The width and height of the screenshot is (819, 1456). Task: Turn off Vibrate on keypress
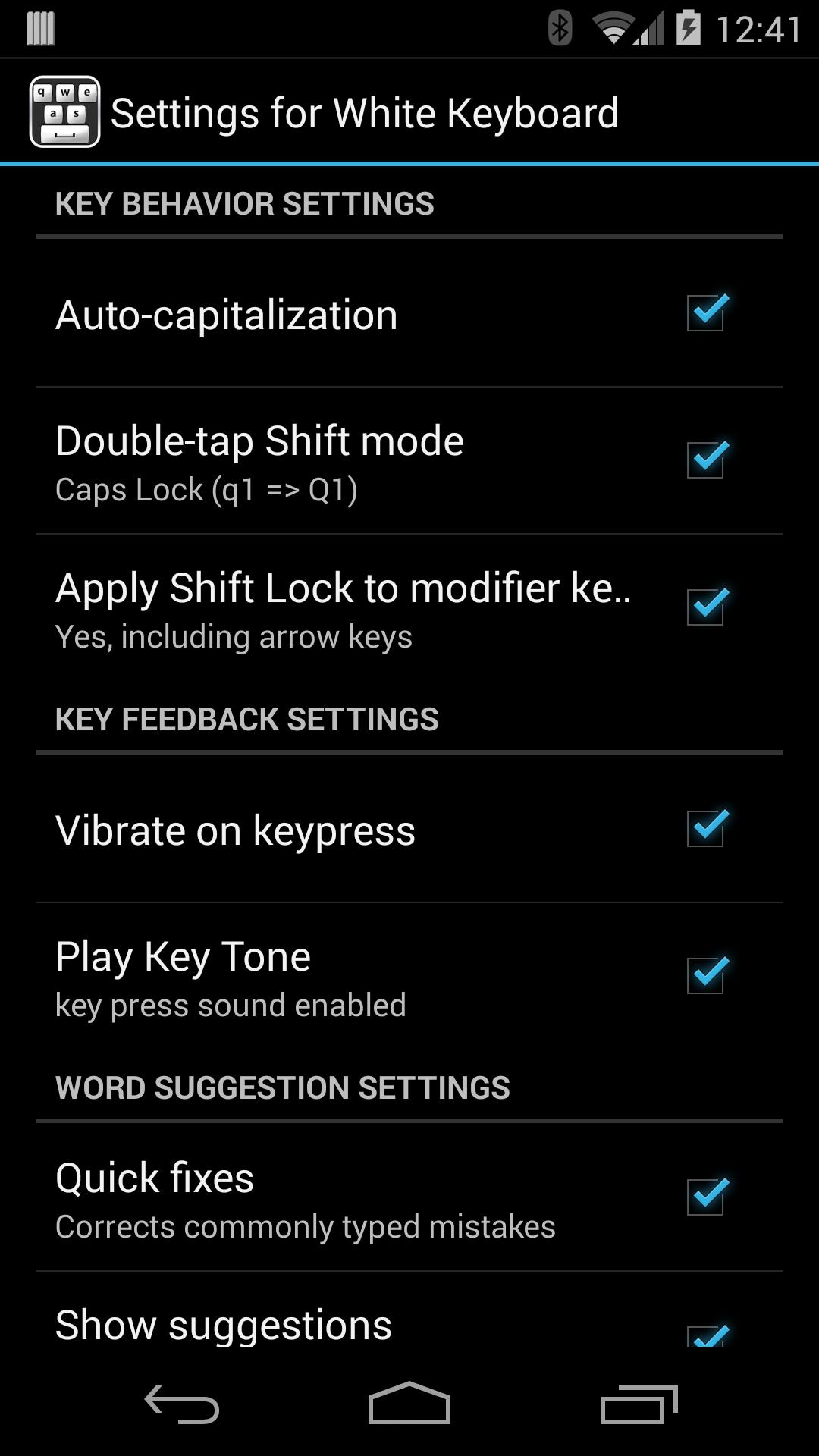tap(706, 829)
